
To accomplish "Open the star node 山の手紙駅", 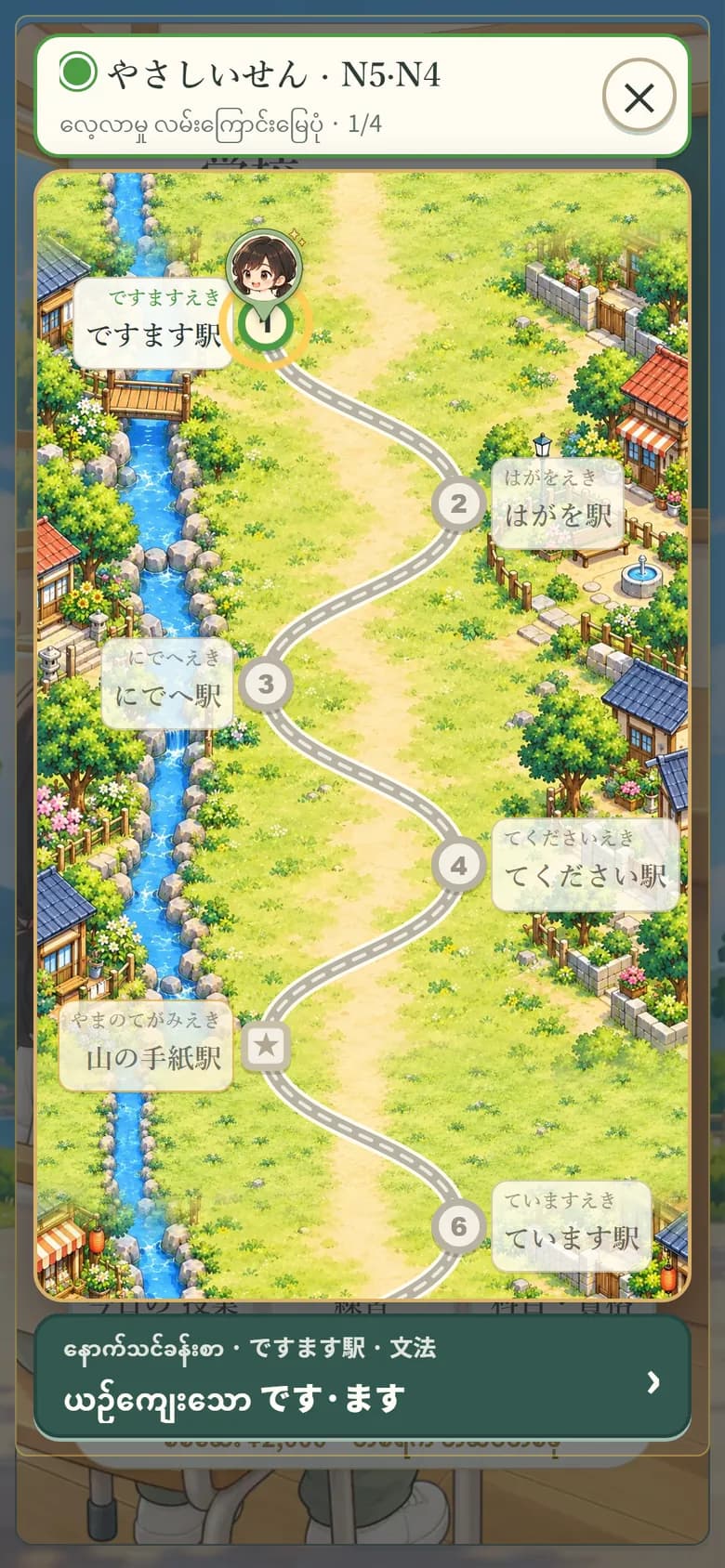I will (x=267, y=1046).
